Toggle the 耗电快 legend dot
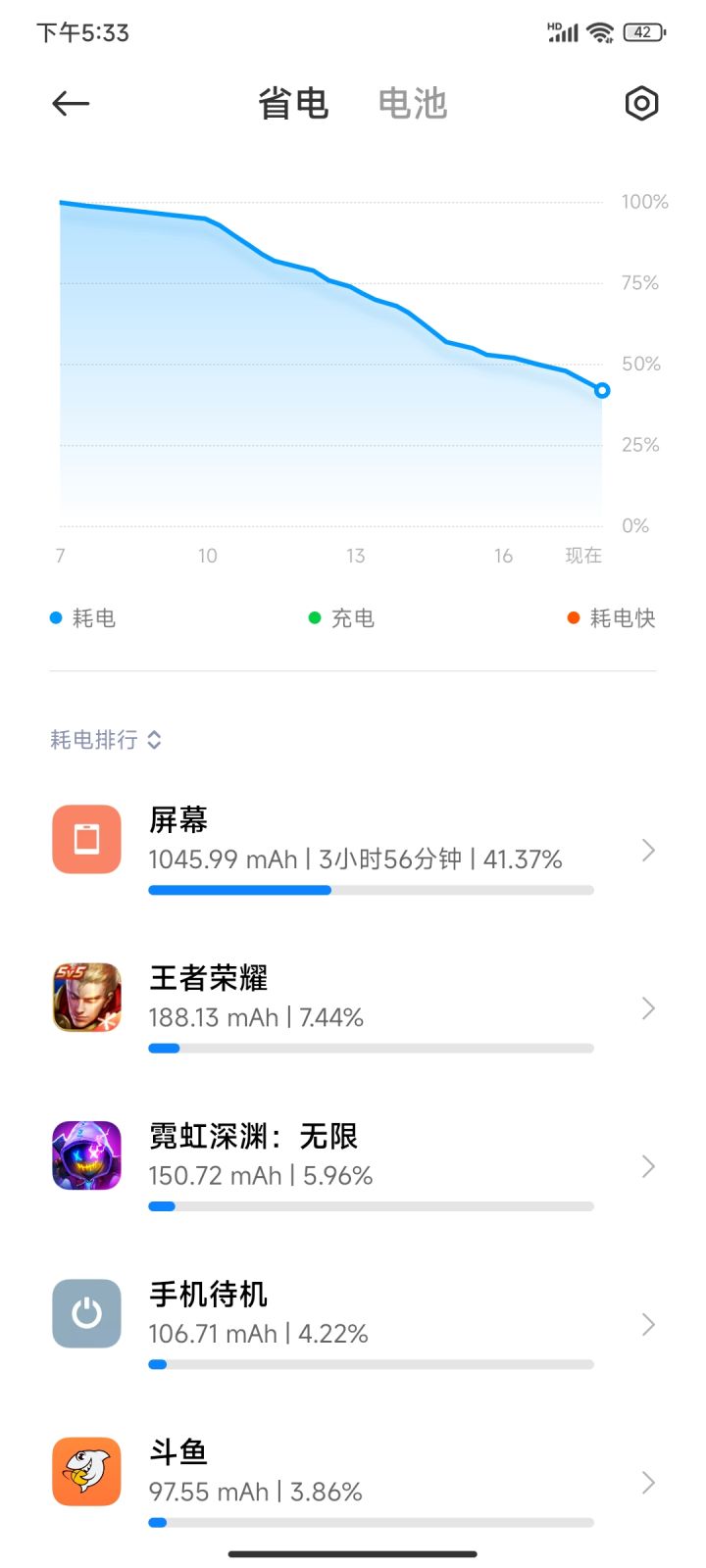The height and width of the screenshot is (1568, 706). tap(573, 617)
